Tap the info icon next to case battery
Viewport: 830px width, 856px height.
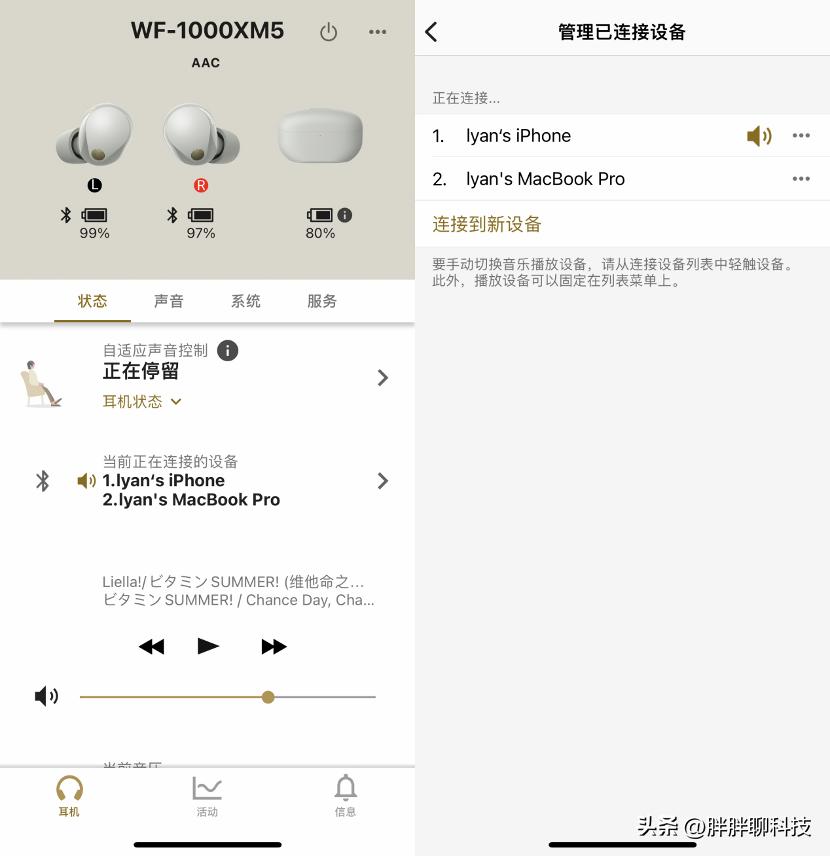pos(347,214)
